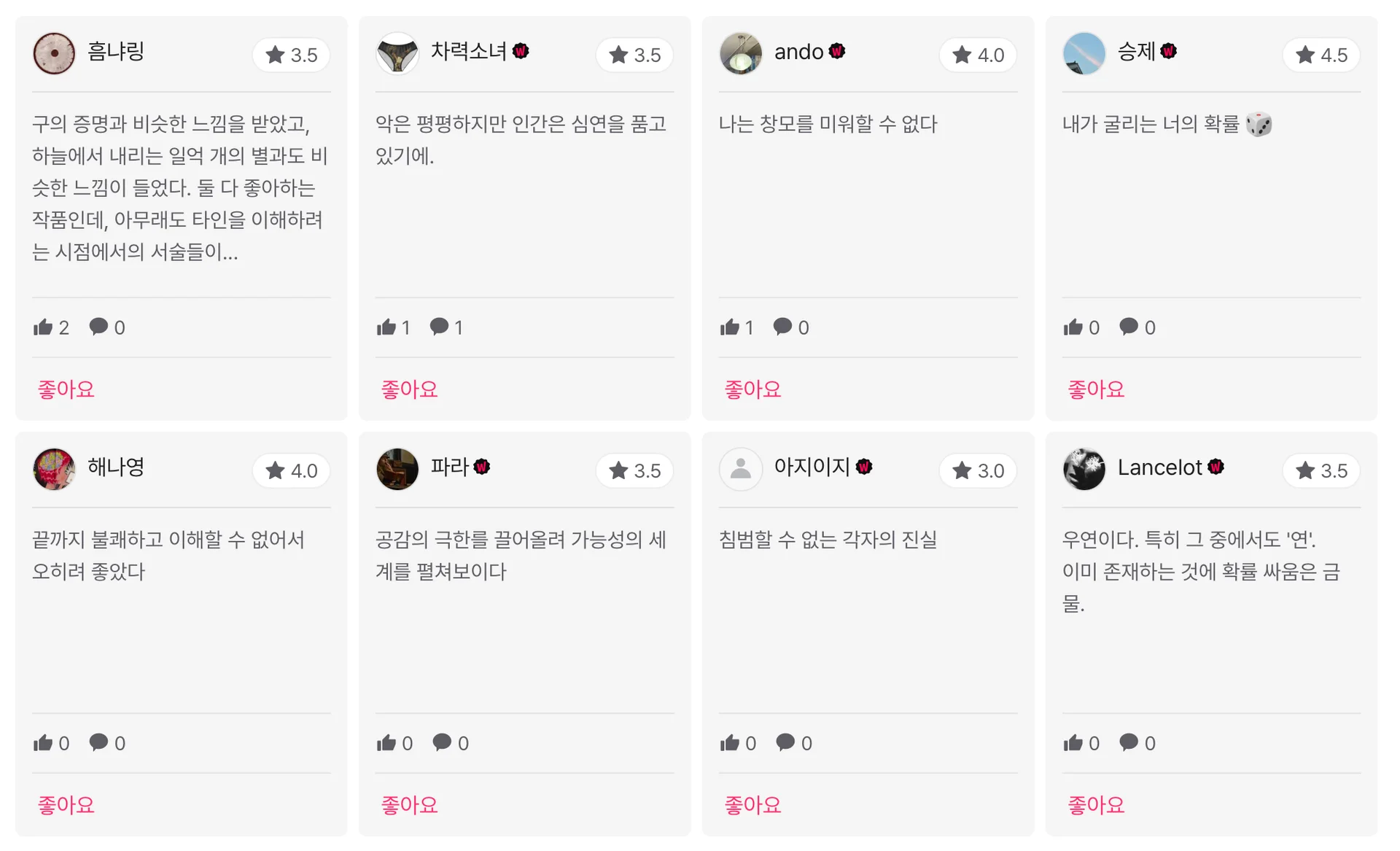
Task: Tap 좋아요 under ando's review
Action: tap(752, 389)
